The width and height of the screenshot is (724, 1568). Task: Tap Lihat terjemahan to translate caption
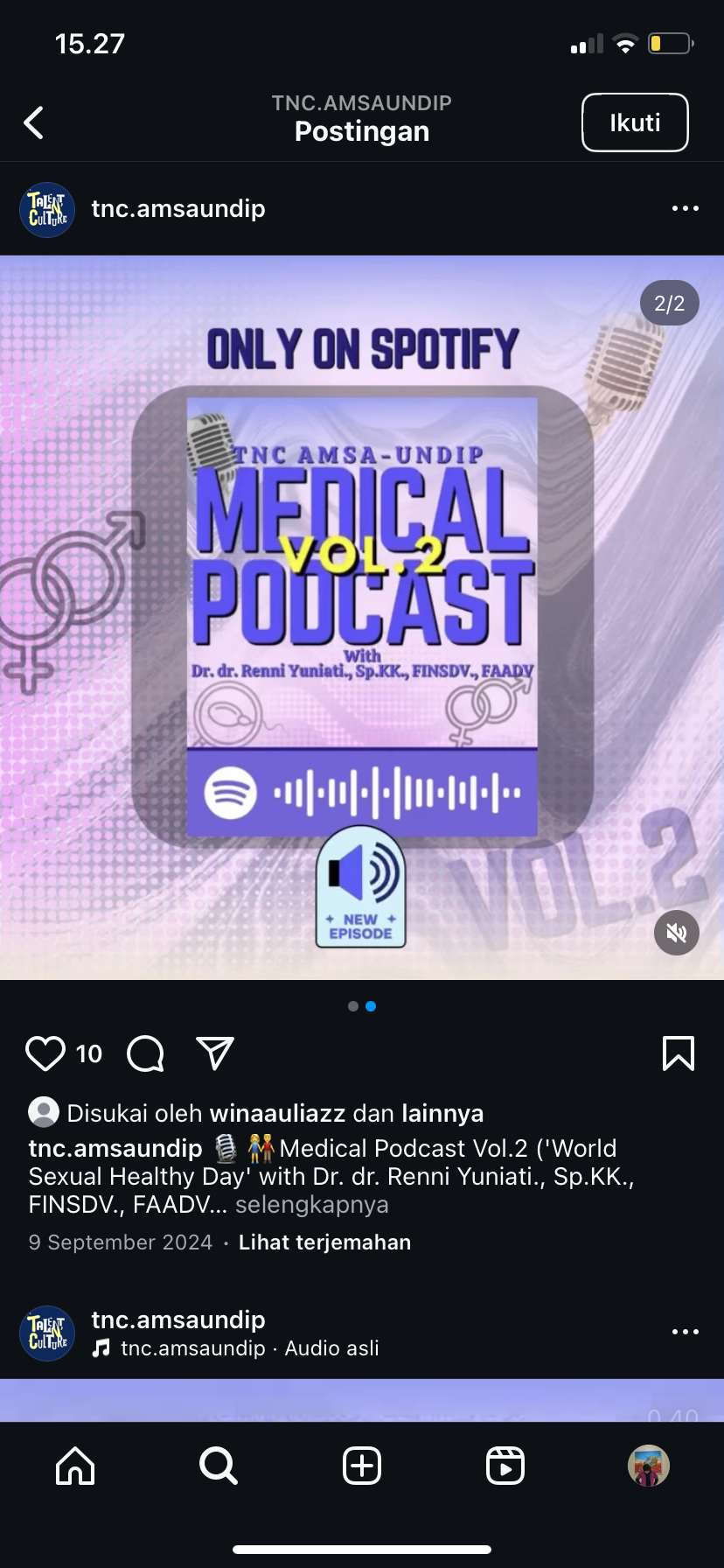[x=324, y=1242]
